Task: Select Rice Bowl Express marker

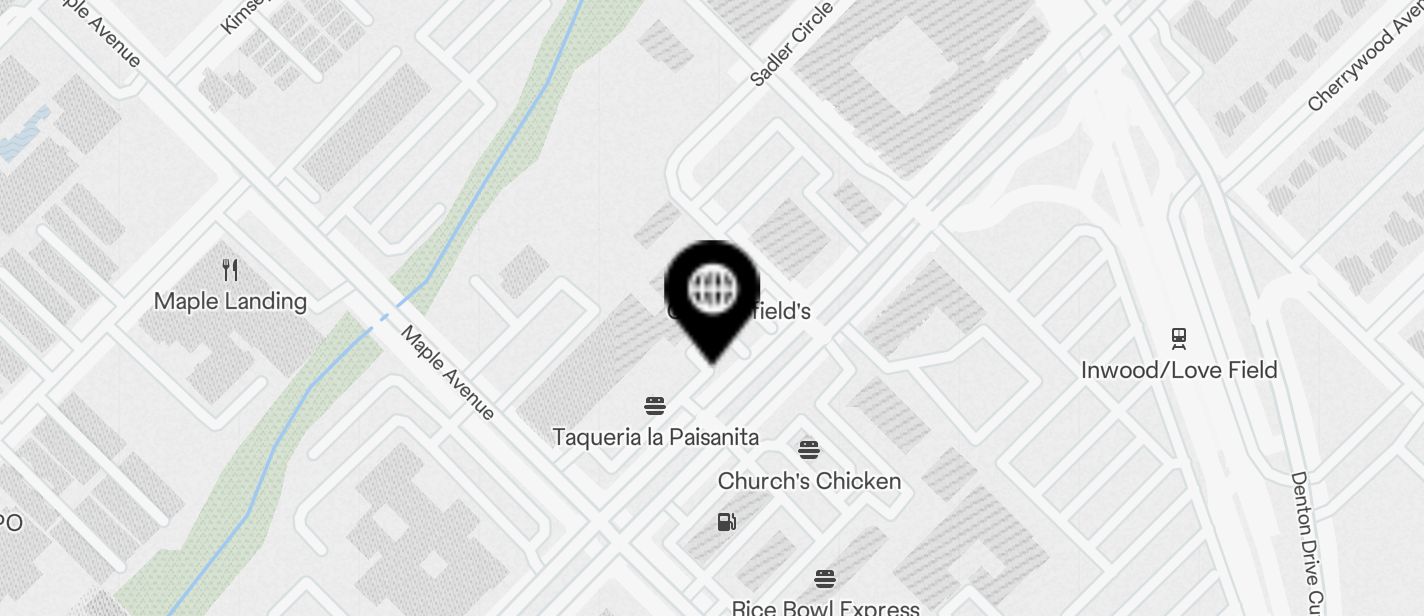Action: (x=825, y=579)
